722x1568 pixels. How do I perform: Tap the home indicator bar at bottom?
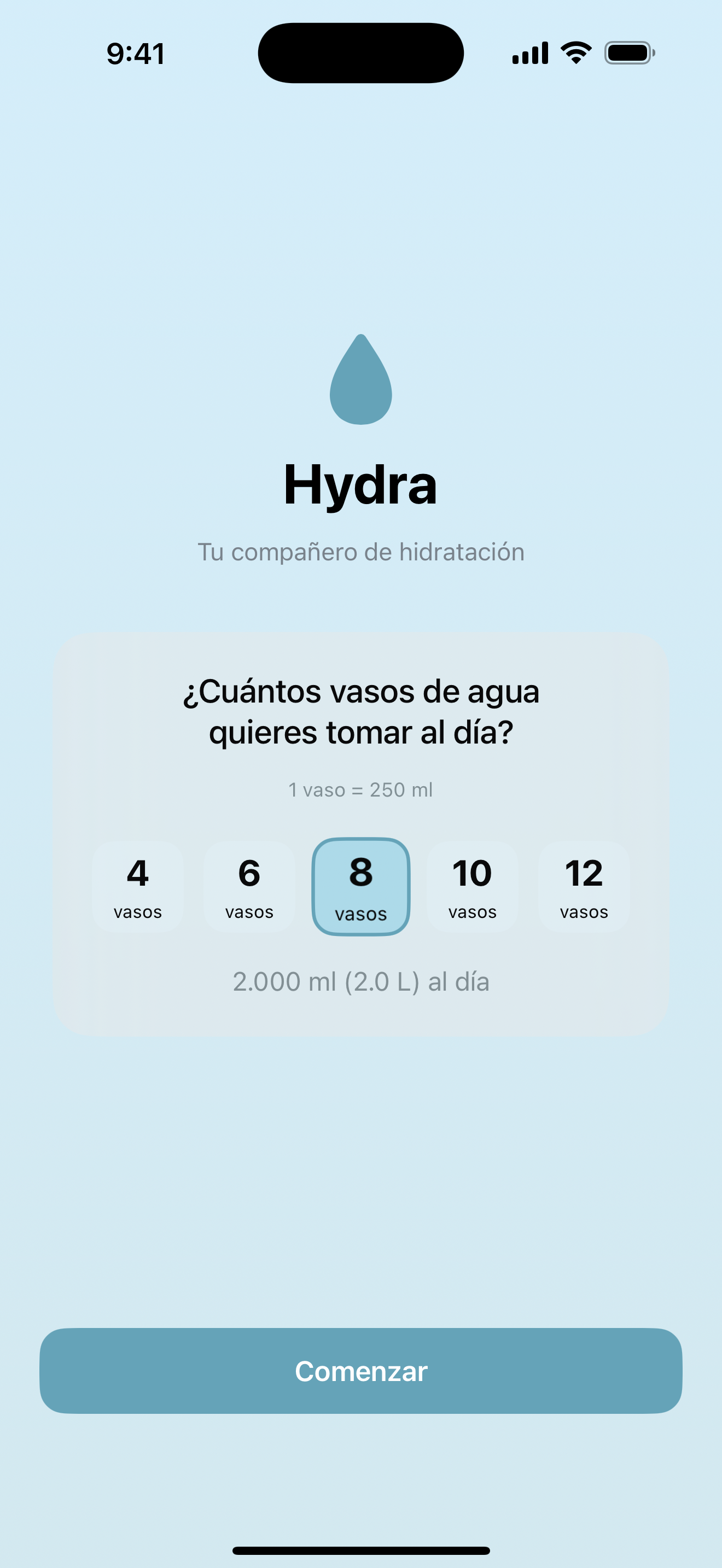(x=362, y=1549)
